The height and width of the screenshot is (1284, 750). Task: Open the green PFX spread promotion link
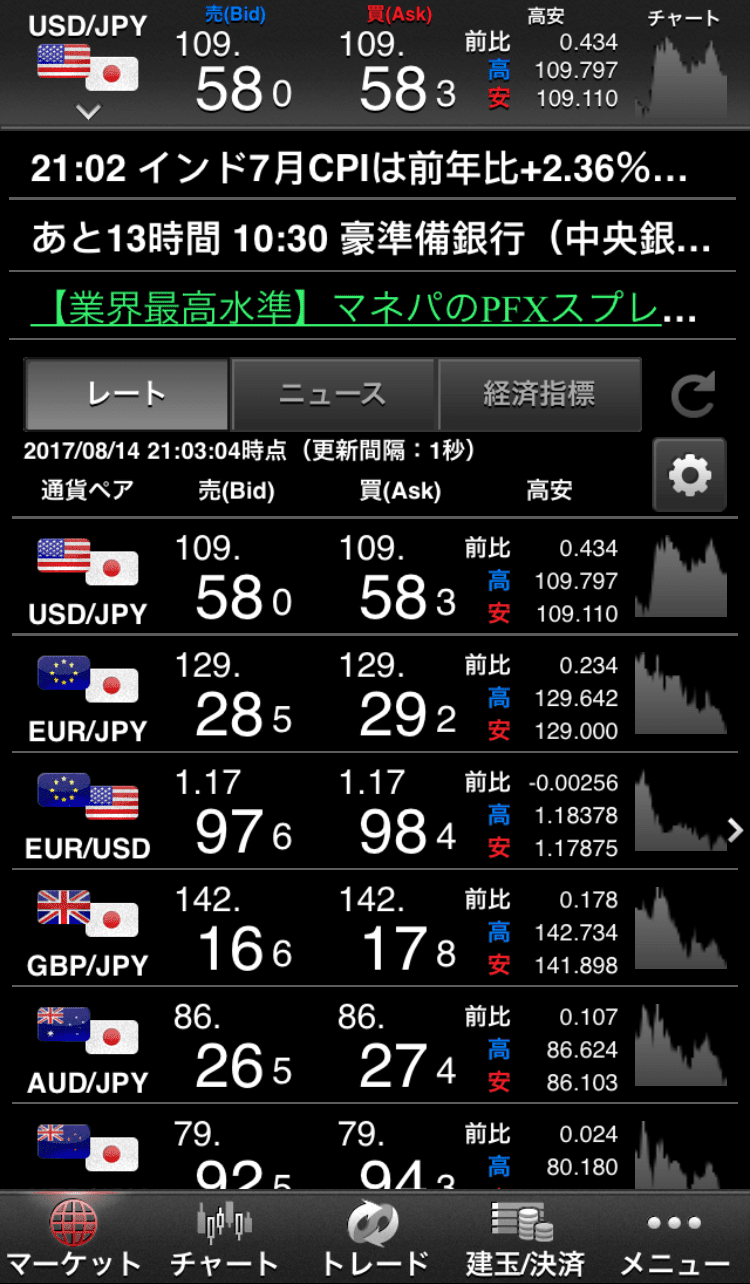[x=360, y=308]
